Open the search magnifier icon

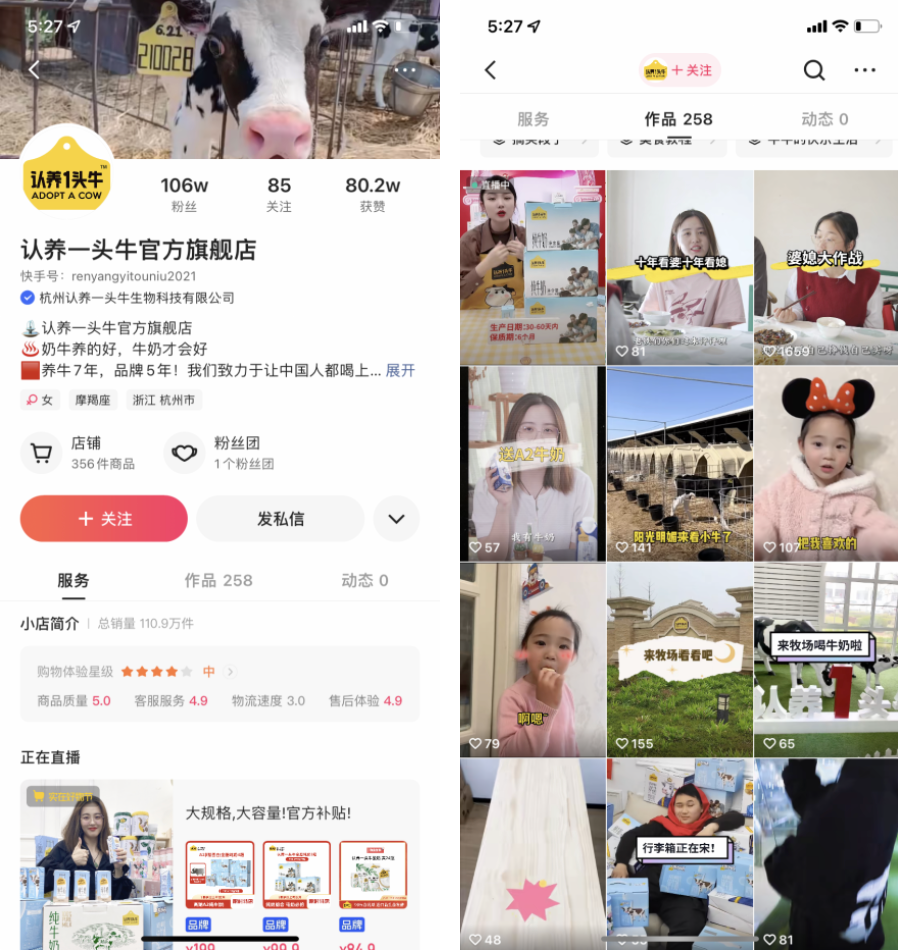pyautogui.click(x=814, y=70)
